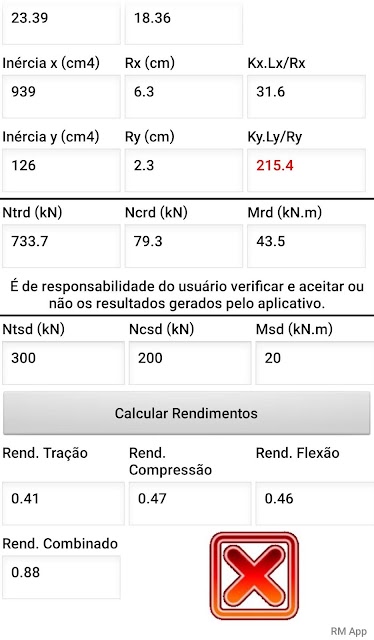Screen dimensions: 374x640
Task: Edit the Ncsd (kN) field
Action: click(190, 363)
